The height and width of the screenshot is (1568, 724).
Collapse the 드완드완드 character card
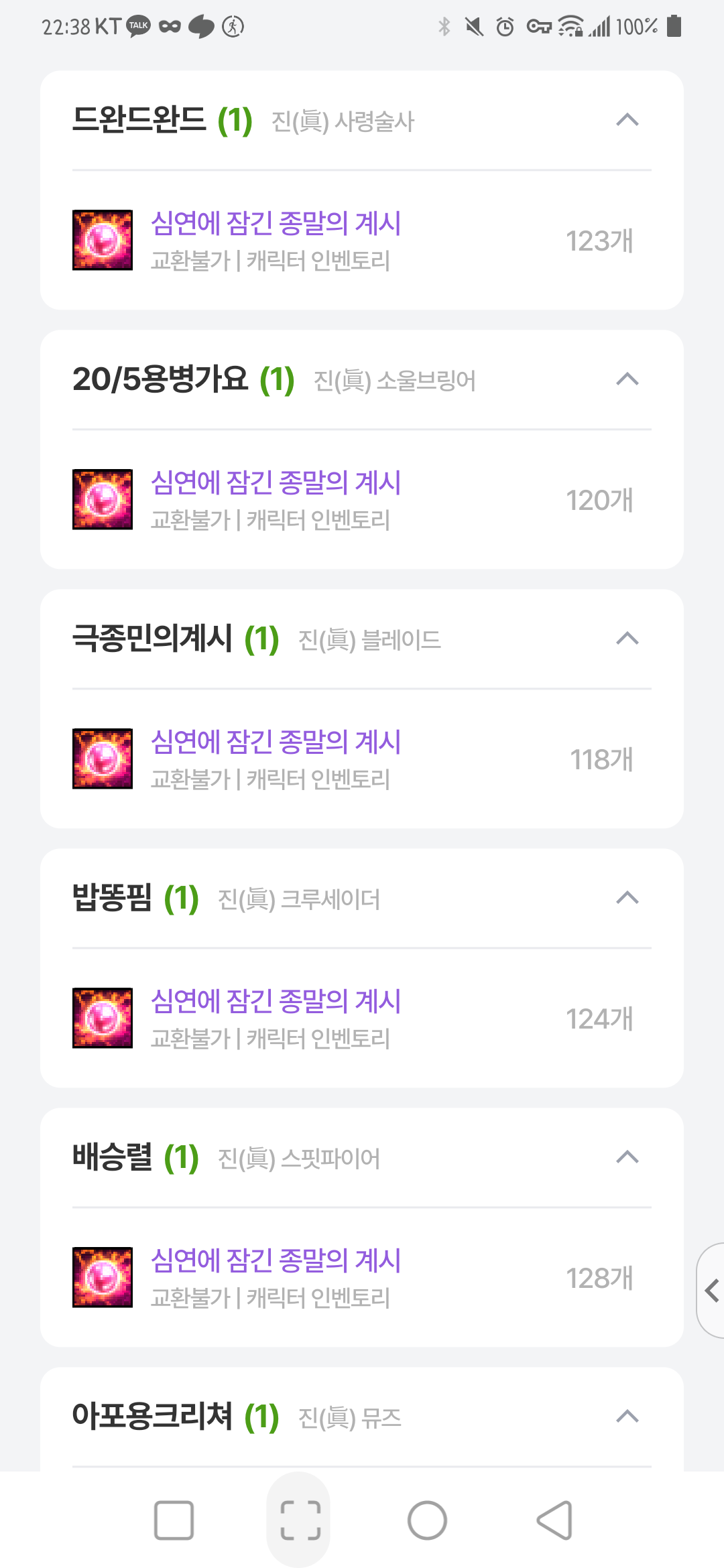coord(627,121)
